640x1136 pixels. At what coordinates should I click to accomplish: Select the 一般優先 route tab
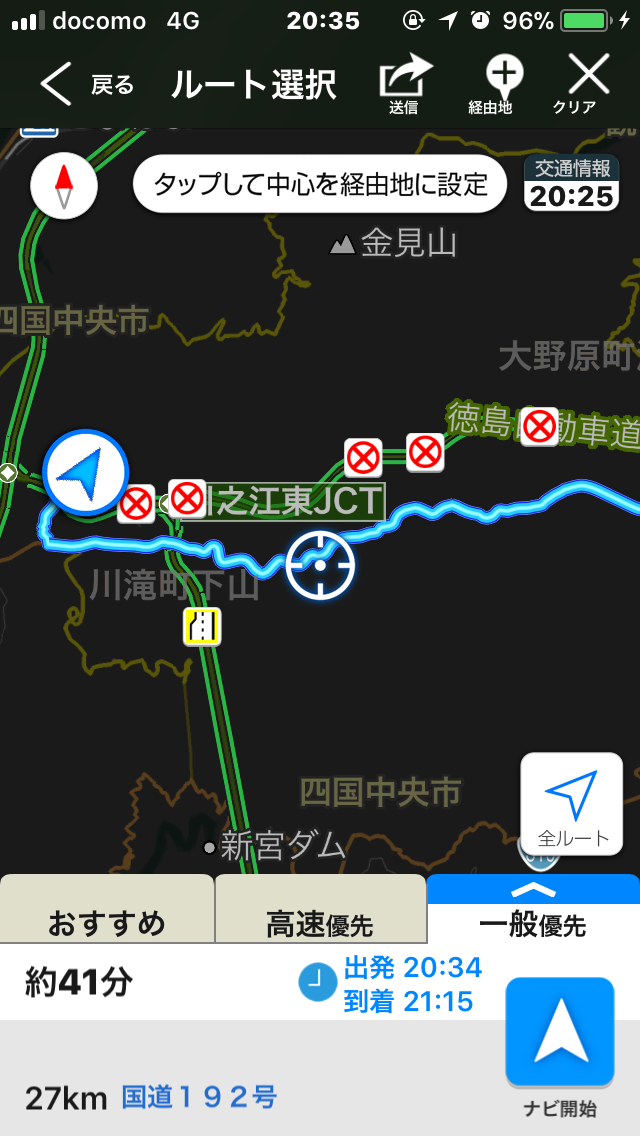tap(533, 909)
